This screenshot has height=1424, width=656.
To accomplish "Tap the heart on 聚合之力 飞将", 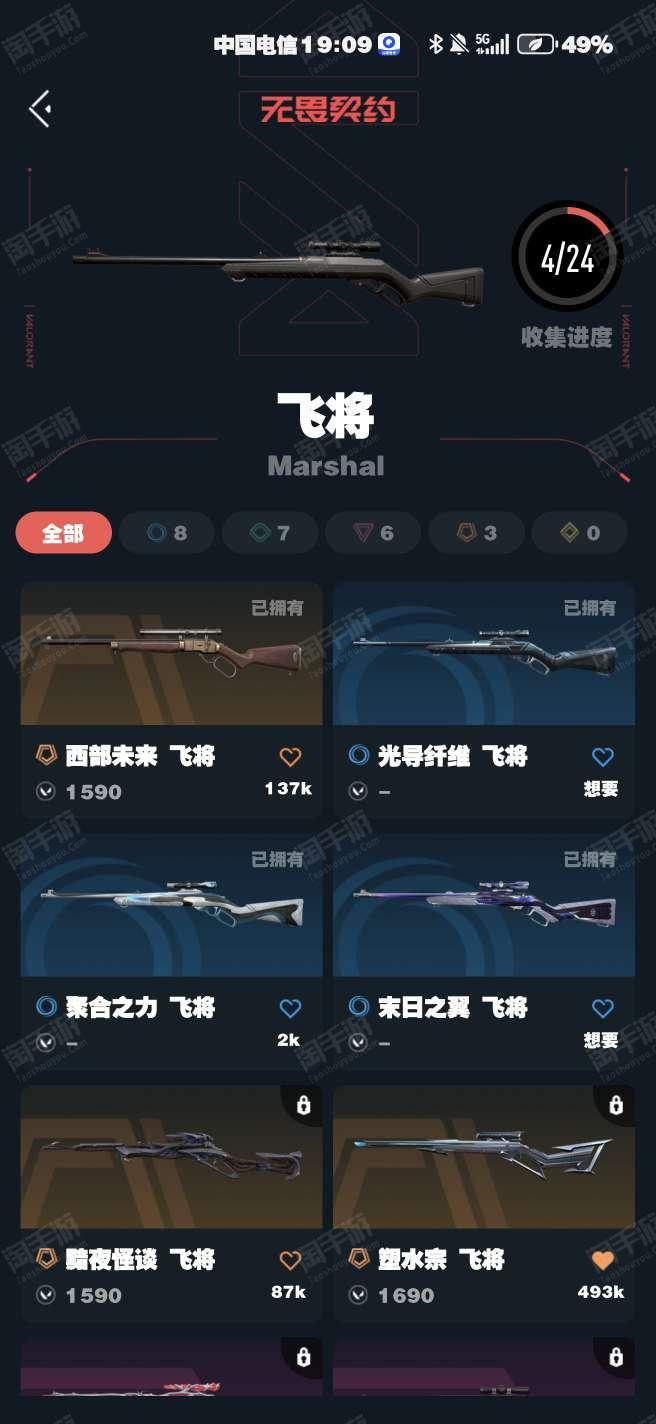I will (x=290, y=1008).
